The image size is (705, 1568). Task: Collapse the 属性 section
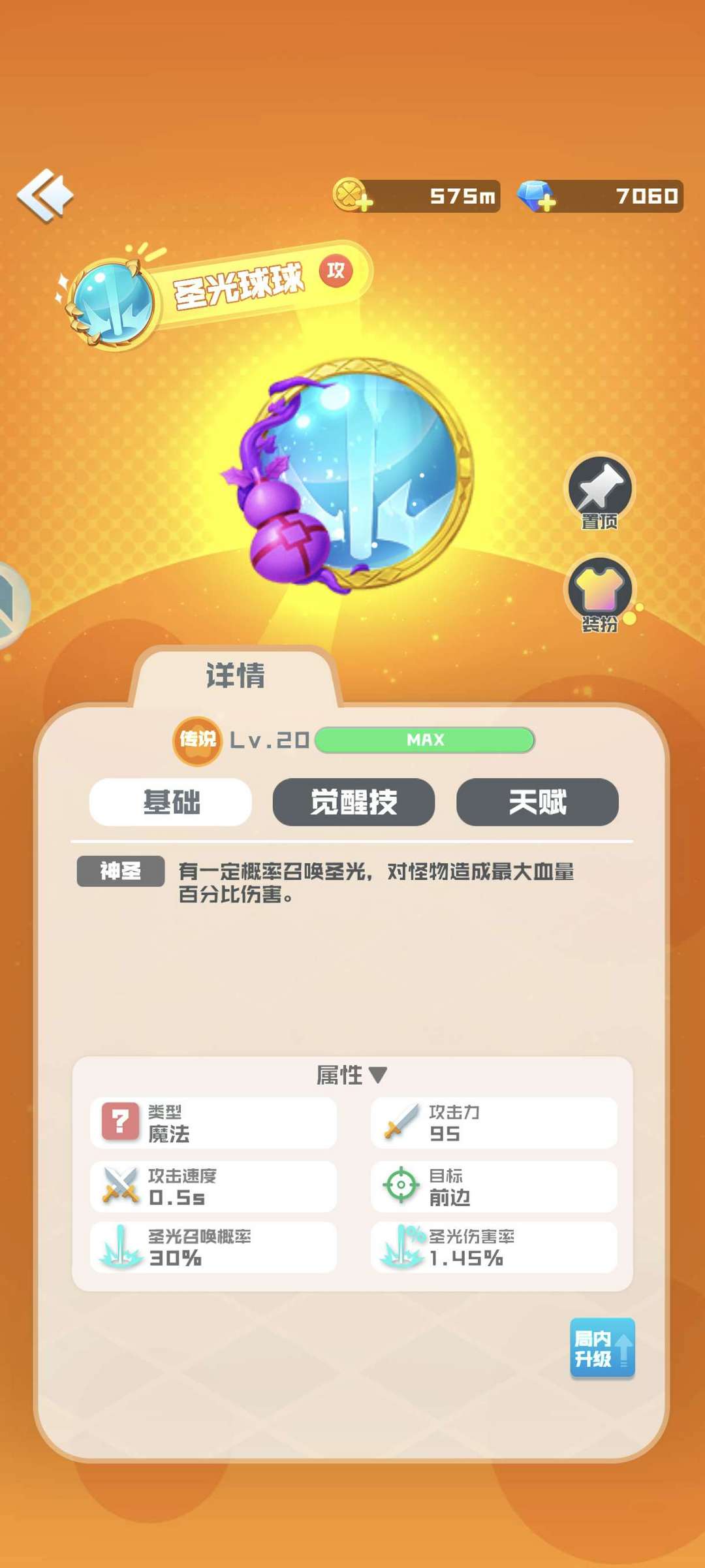(x=352, y=1074)
